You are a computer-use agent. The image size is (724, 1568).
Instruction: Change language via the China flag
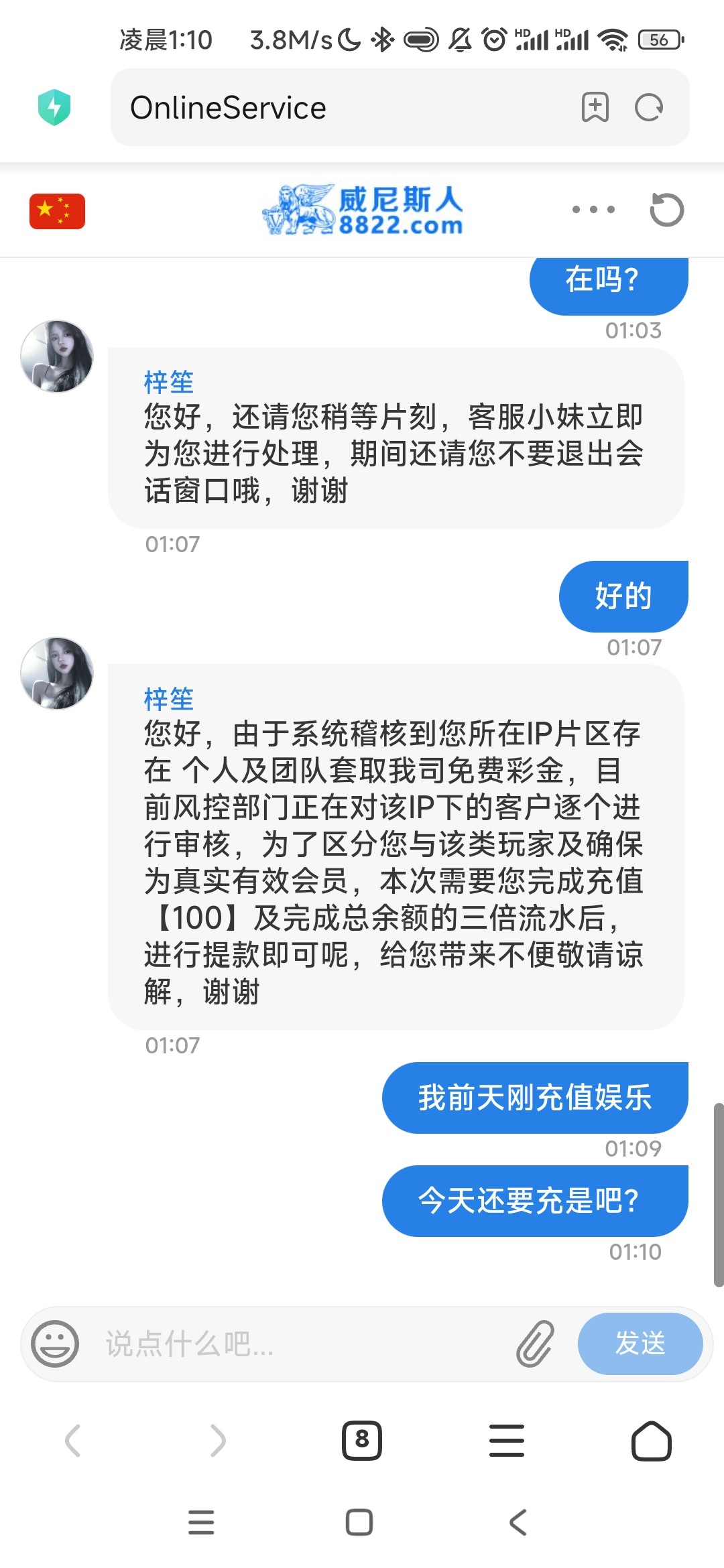(57, 211)
